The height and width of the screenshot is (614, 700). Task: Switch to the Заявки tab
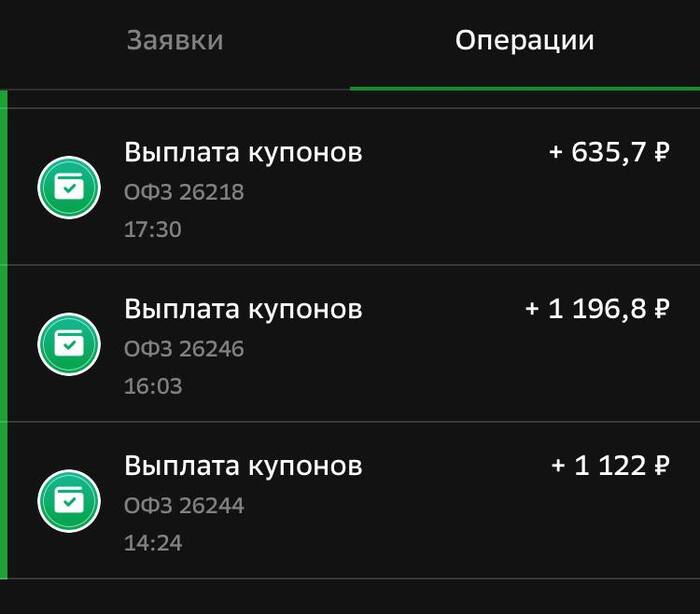(175, 41)
